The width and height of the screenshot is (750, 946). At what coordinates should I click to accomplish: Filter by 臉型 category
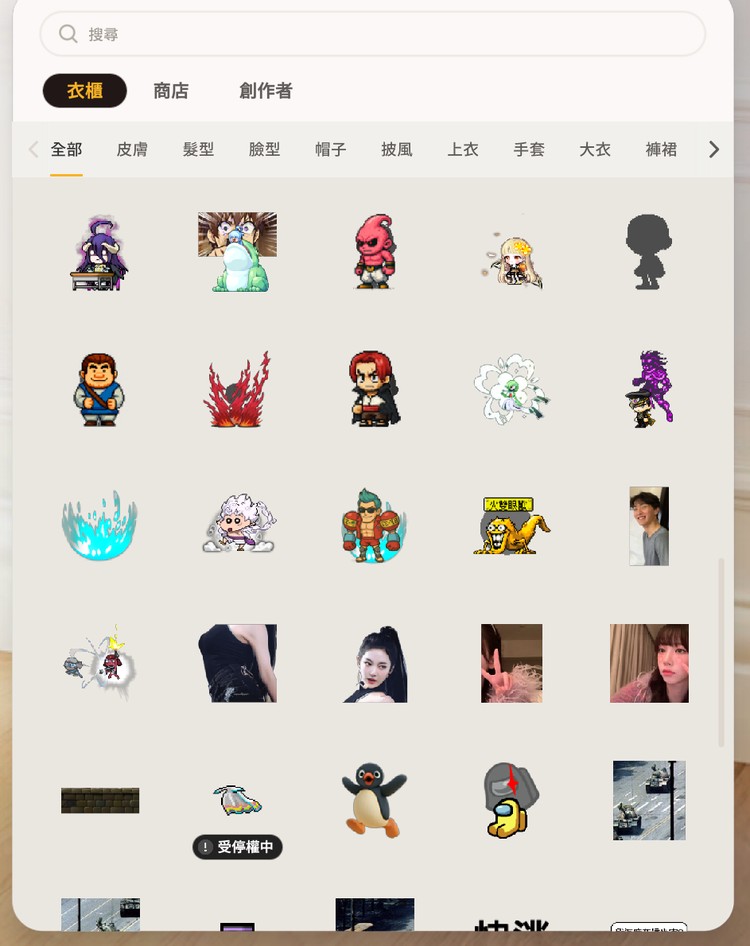coord(264,150)
